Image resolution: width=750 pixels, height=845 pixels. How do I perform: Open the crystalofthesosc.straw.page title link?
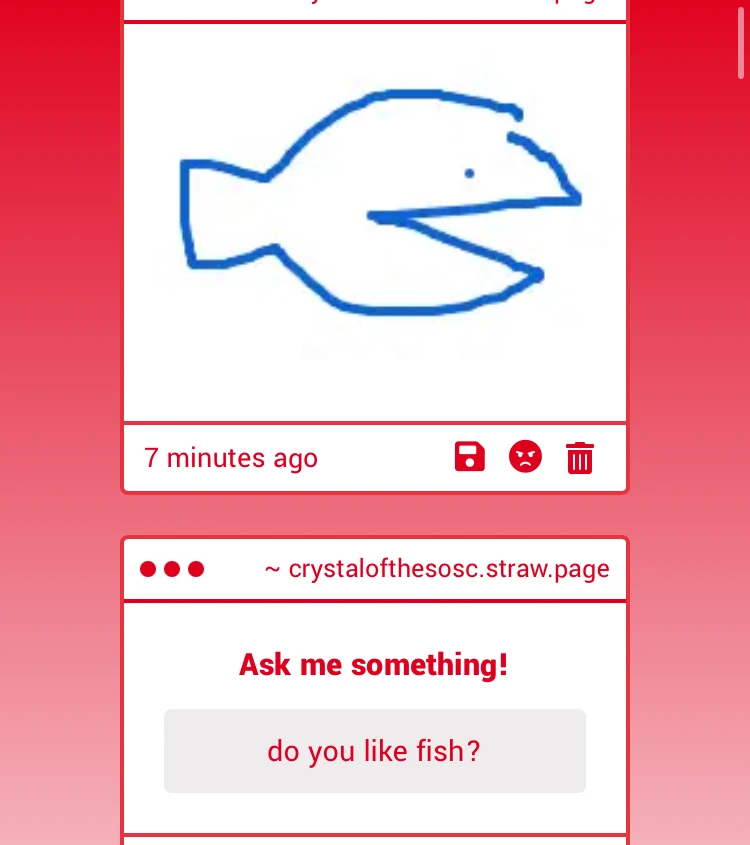point(449,568)
